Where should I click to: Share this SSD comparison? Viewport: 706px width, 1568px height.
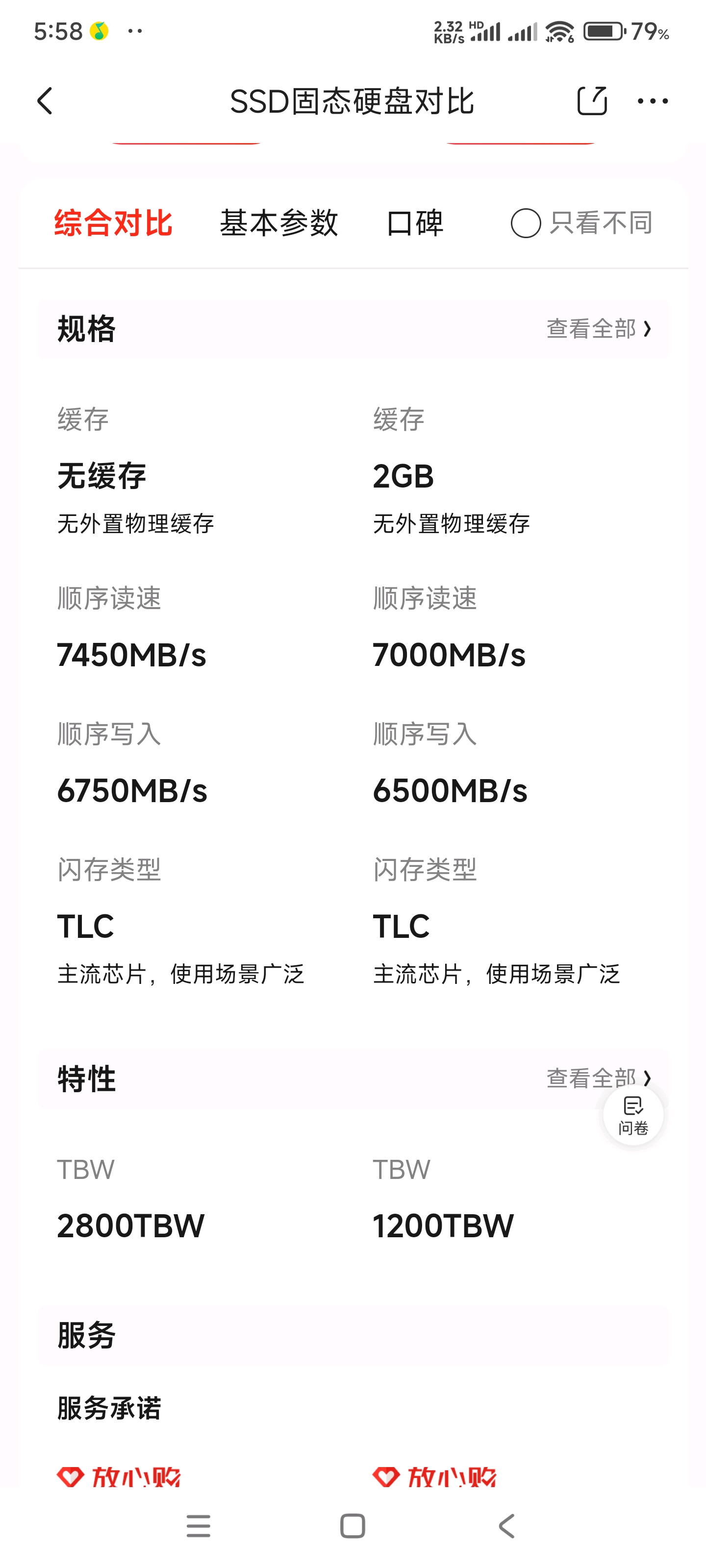click(591, 101)
